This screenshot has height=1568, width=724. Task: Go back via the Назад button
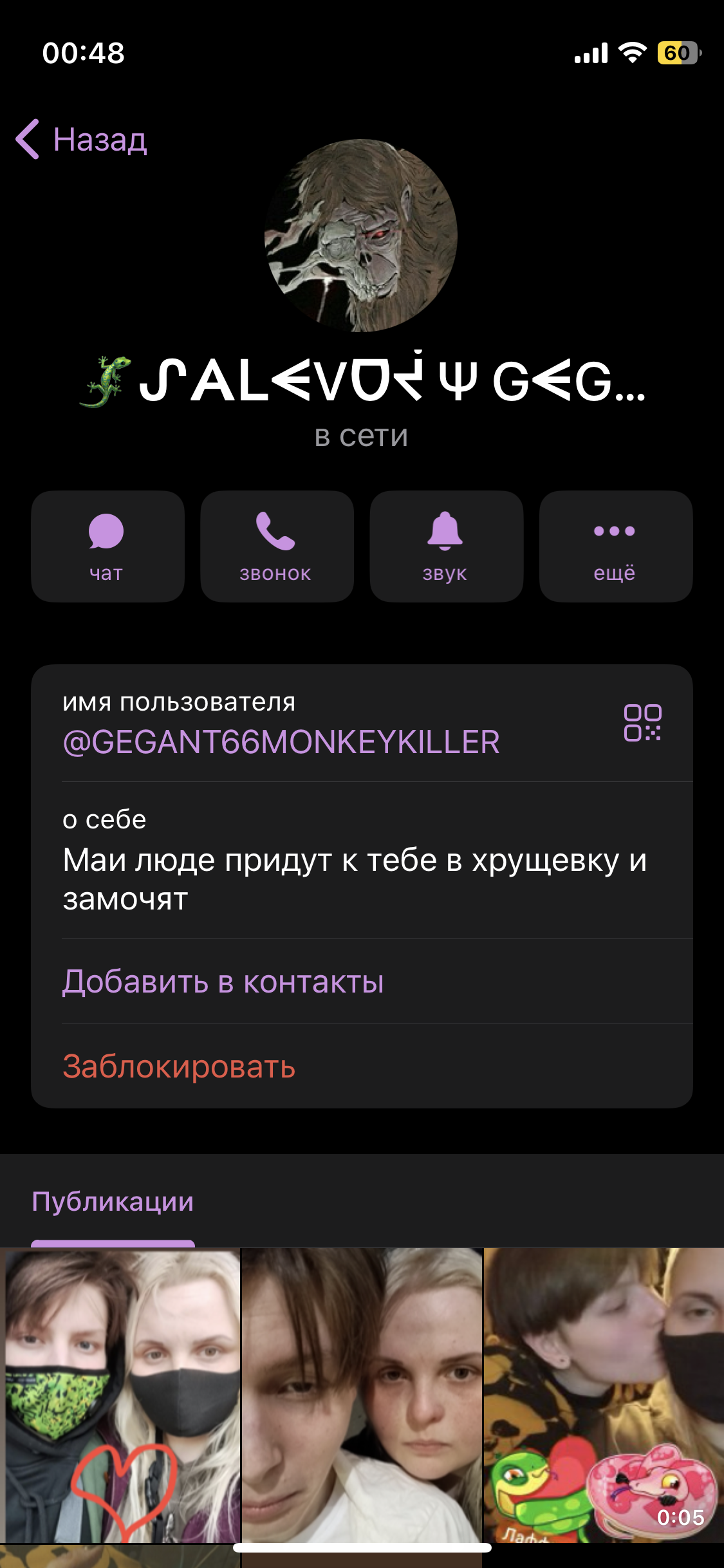click(x=82, y=139)
